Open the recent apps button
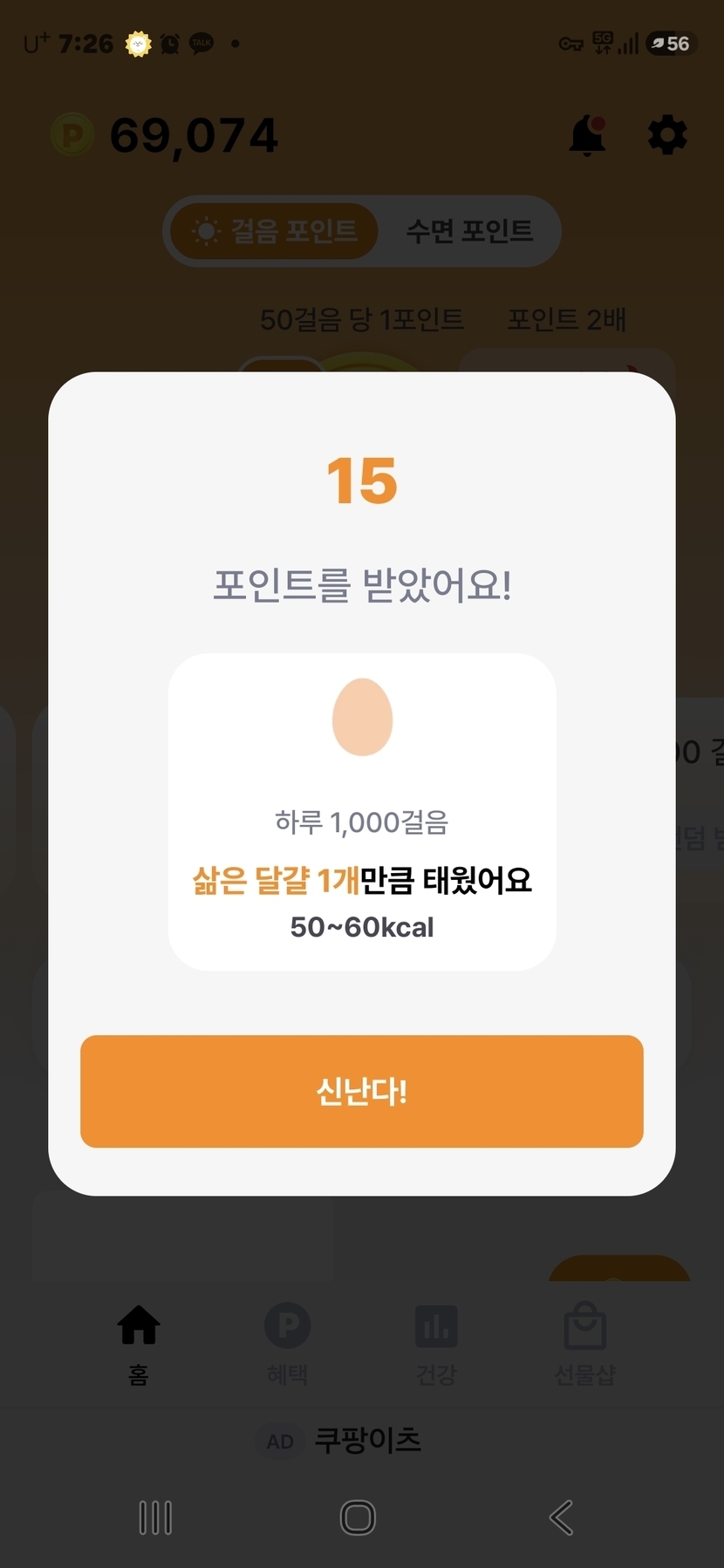 tap(155, 1517)
